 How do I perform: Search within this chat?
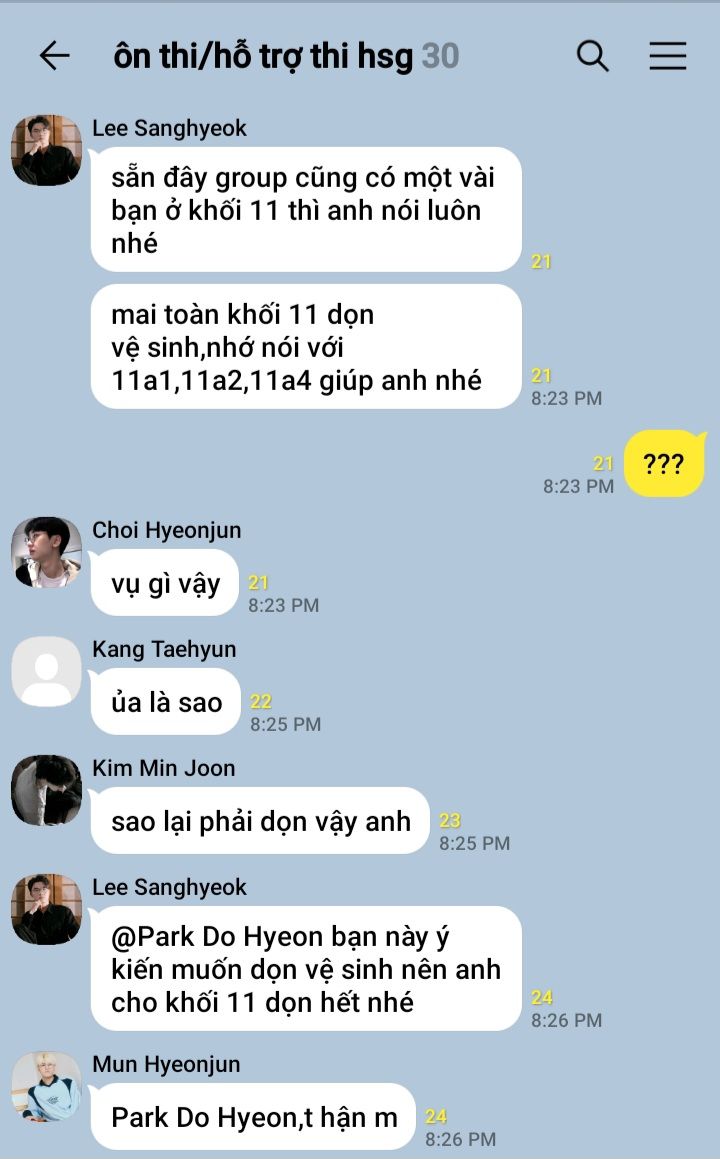592,55
